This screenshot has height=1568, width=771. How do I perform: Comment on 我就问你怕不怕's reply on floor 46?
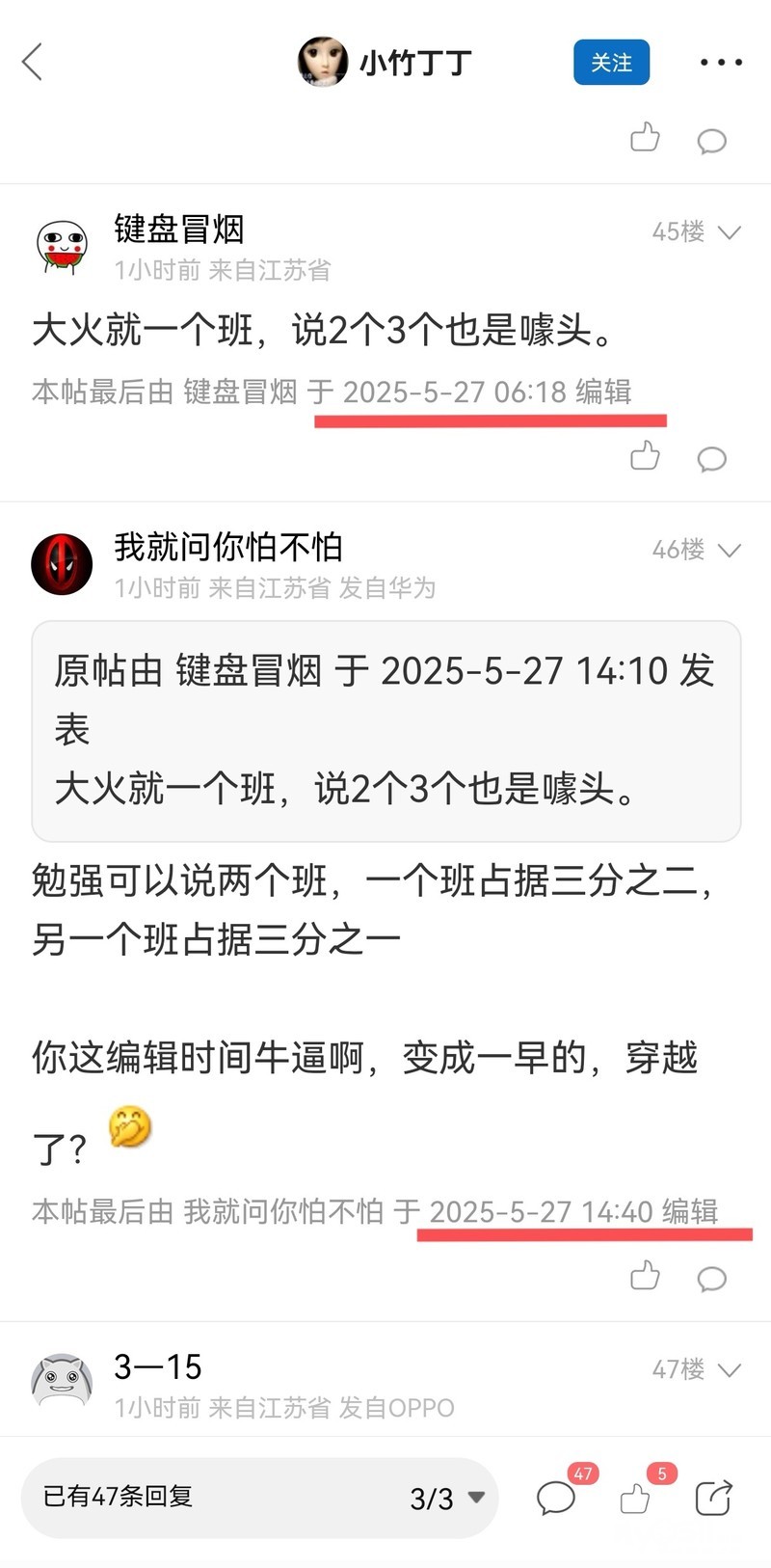[711, 1278]
